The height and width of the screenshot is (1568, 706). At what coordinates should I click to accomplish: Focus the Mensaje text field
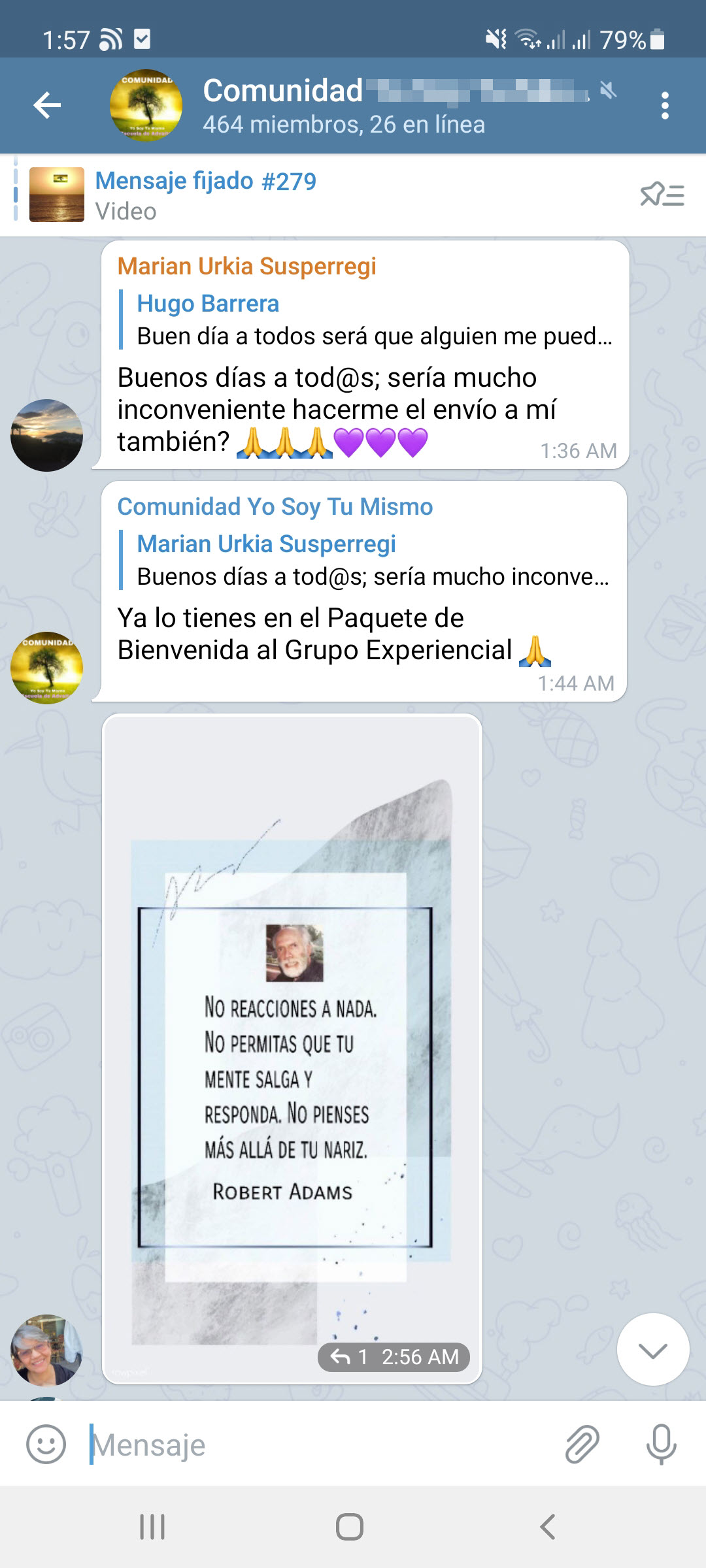[320, 1445]
